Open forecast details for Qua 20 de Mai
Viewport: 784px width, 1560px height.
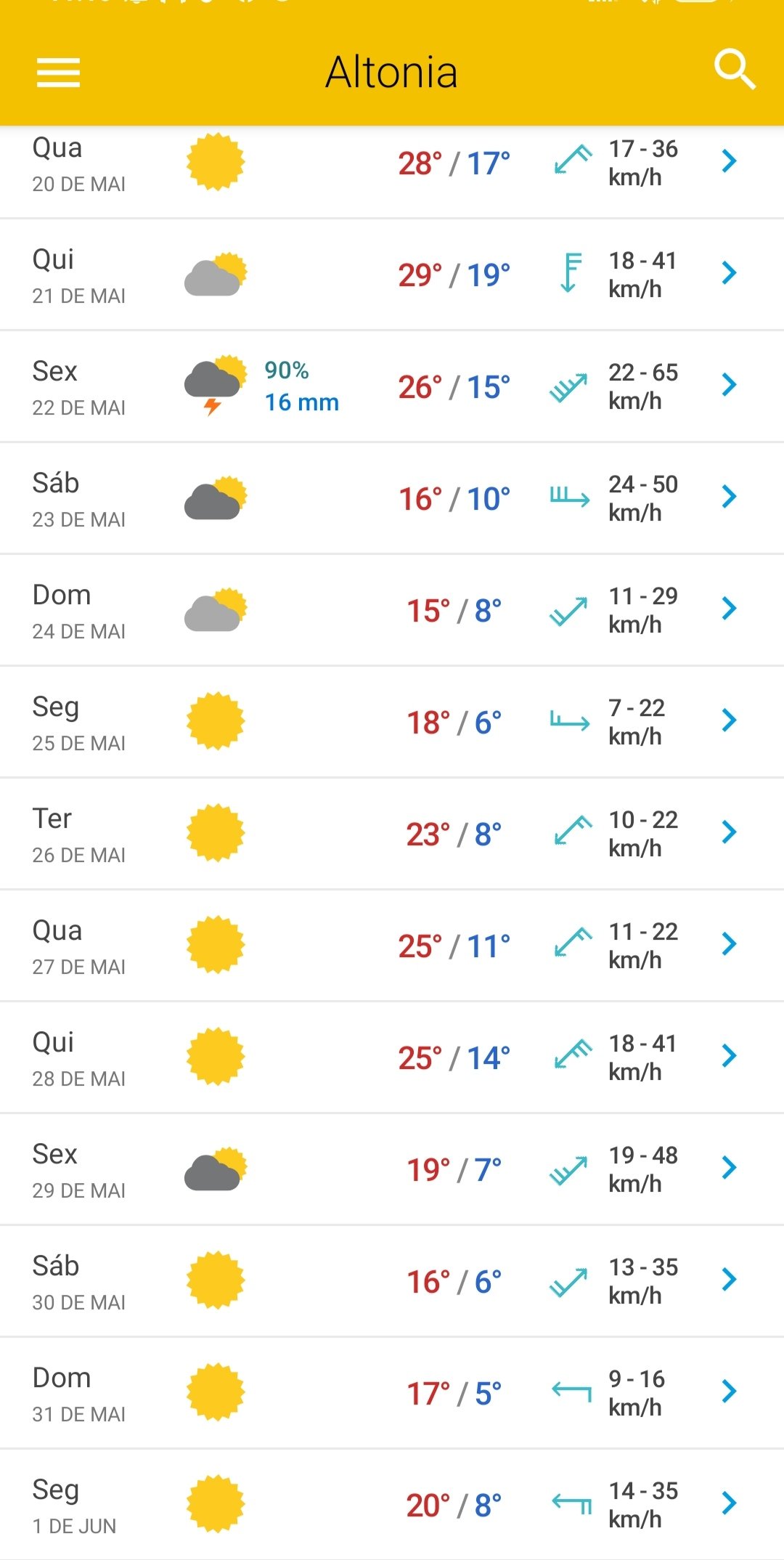tap(392, 164)
